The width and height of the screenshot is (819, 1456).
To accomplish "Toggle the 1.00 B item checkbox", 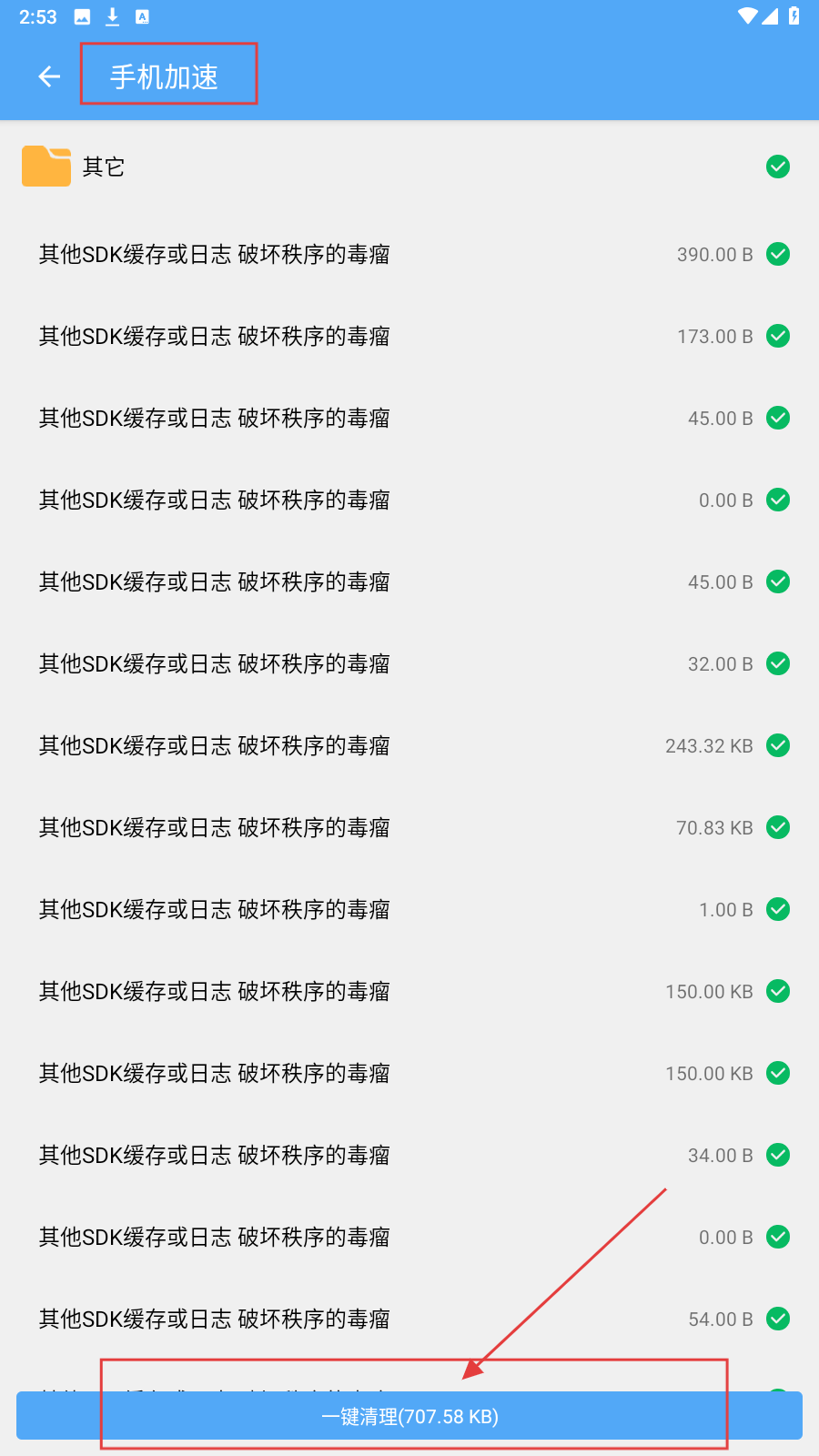I will coord(778,909).
